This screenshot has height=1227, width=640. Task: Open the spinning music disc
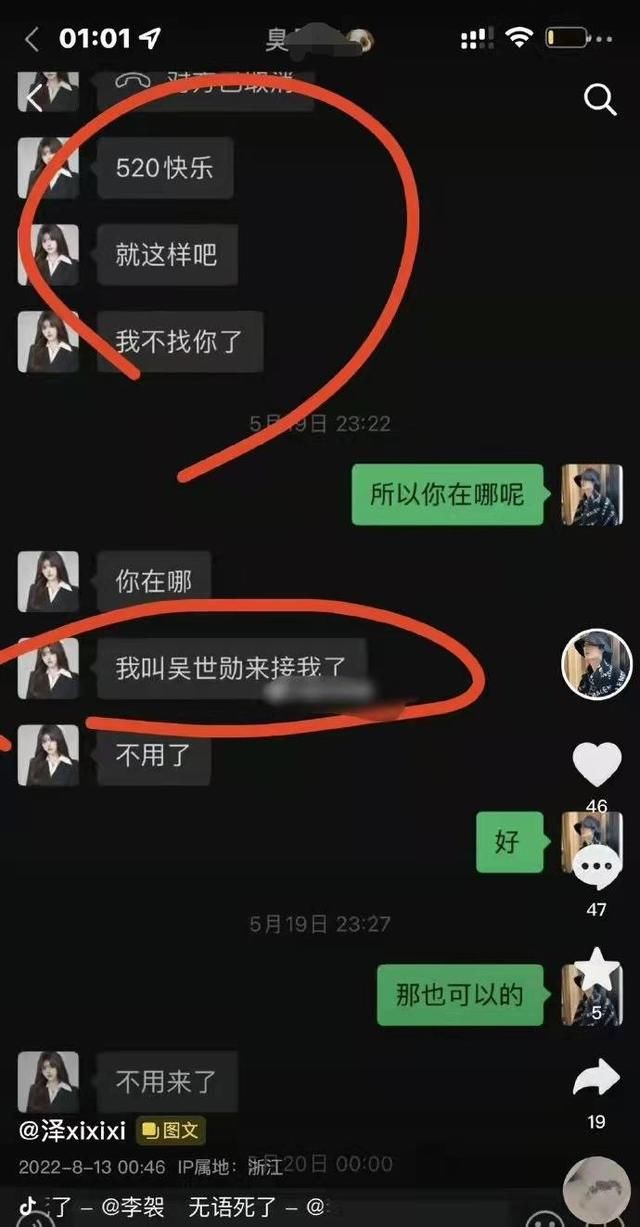pyautogui.click(x=597, y=1192)
